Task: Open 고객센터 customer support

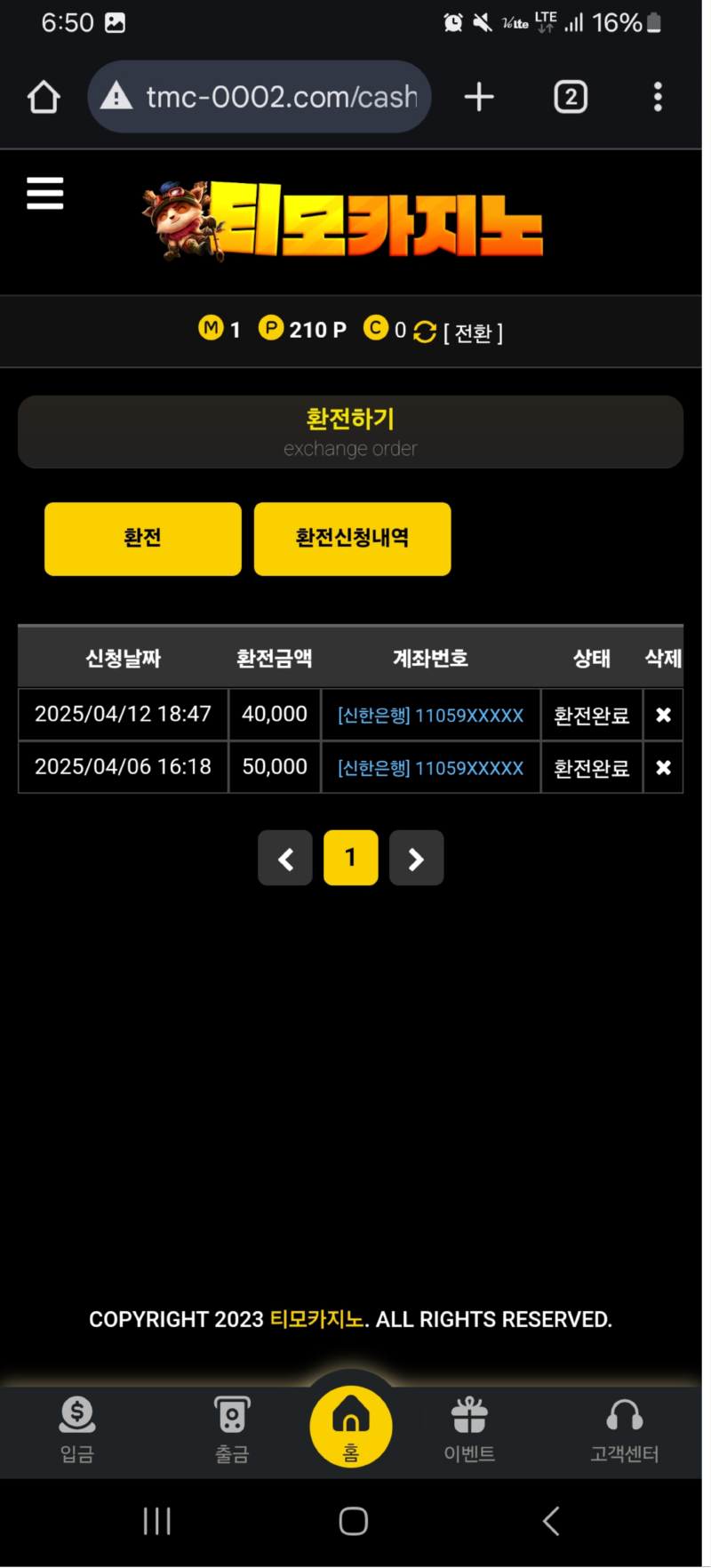Action: (624, 1428)
